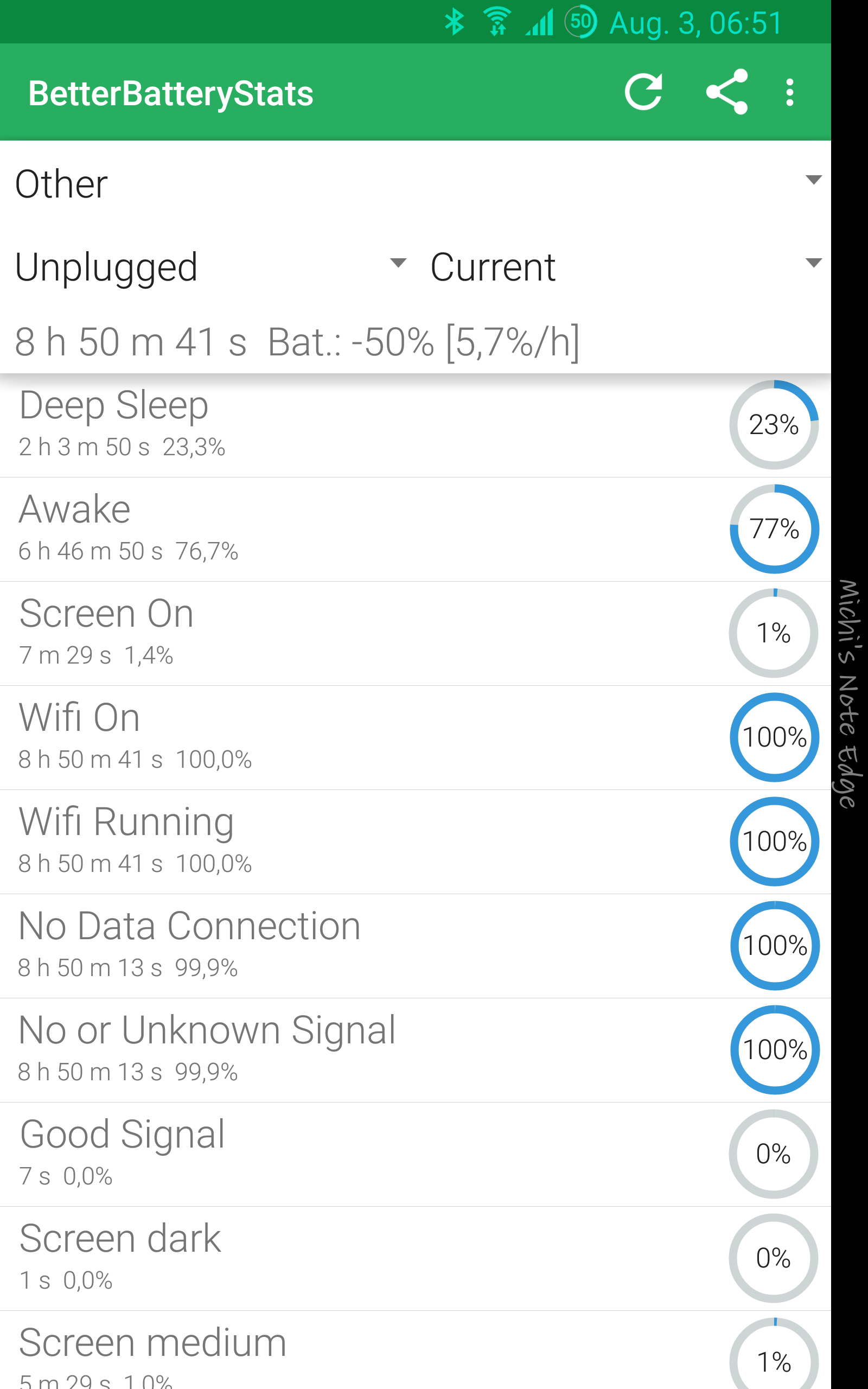Tap the No or Unknown Signal row
Viewport: 868px width, 1389px height.
[416, 1050]
